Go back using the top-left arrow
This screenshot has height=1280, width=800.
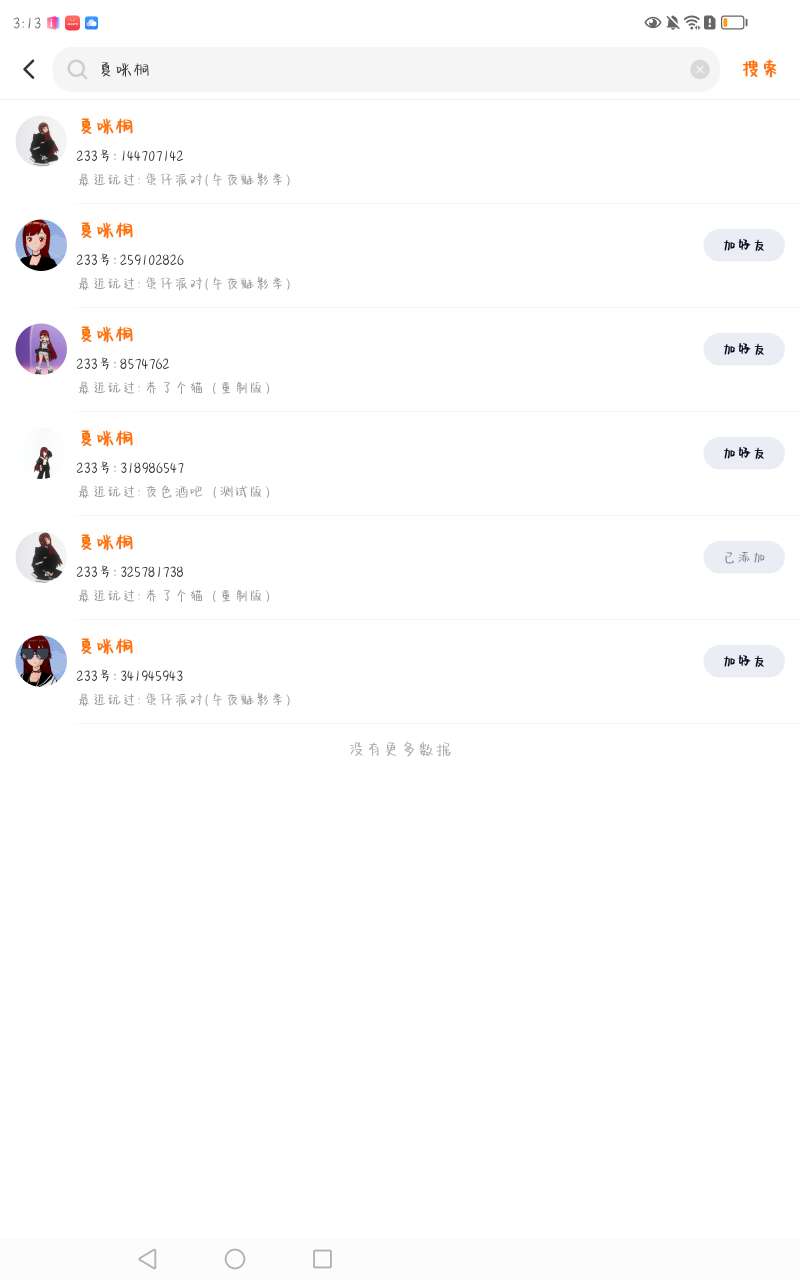point(29,69)
